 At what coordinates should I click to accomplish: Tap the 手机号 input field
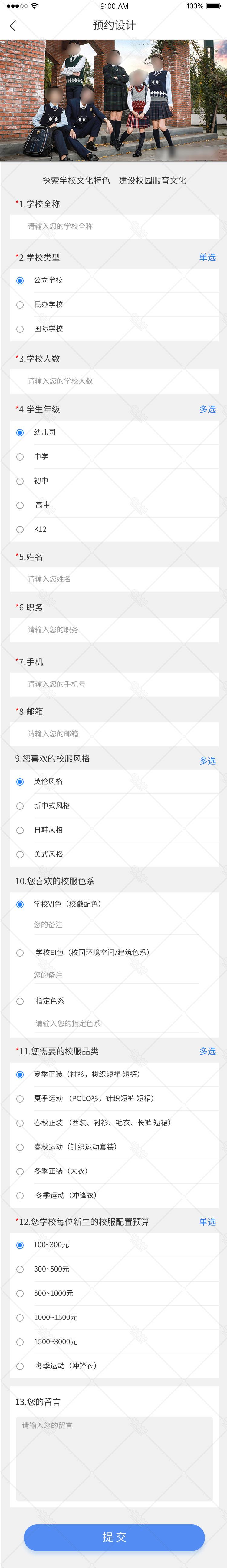click(x=114, y=685)
